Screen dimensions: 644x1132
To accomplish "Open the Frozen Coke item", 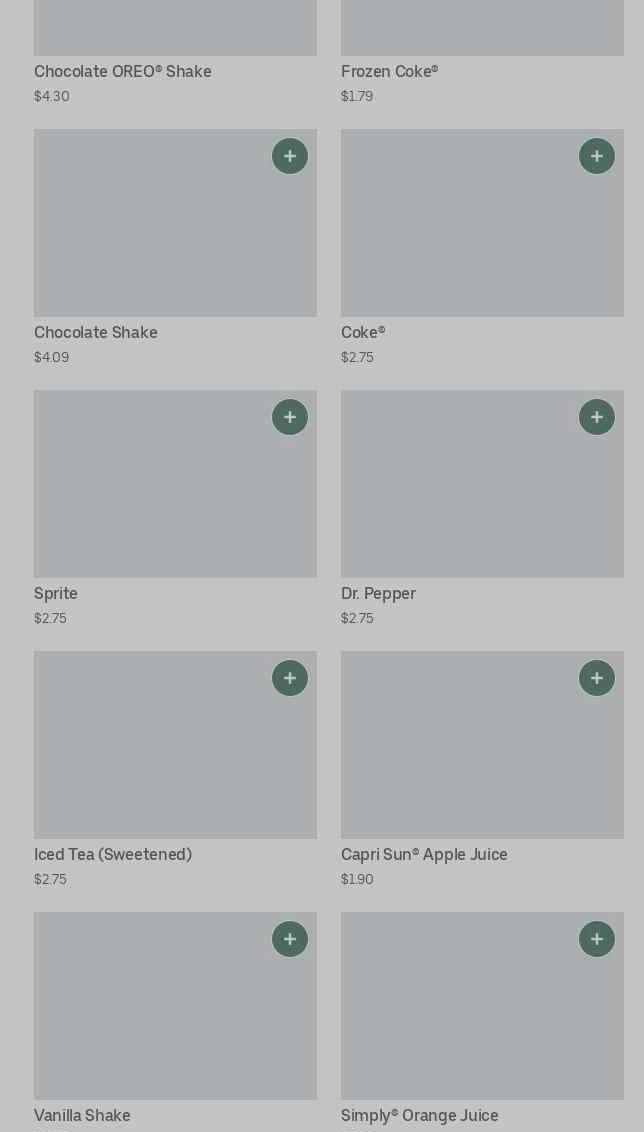I will (x=482, y=52).
